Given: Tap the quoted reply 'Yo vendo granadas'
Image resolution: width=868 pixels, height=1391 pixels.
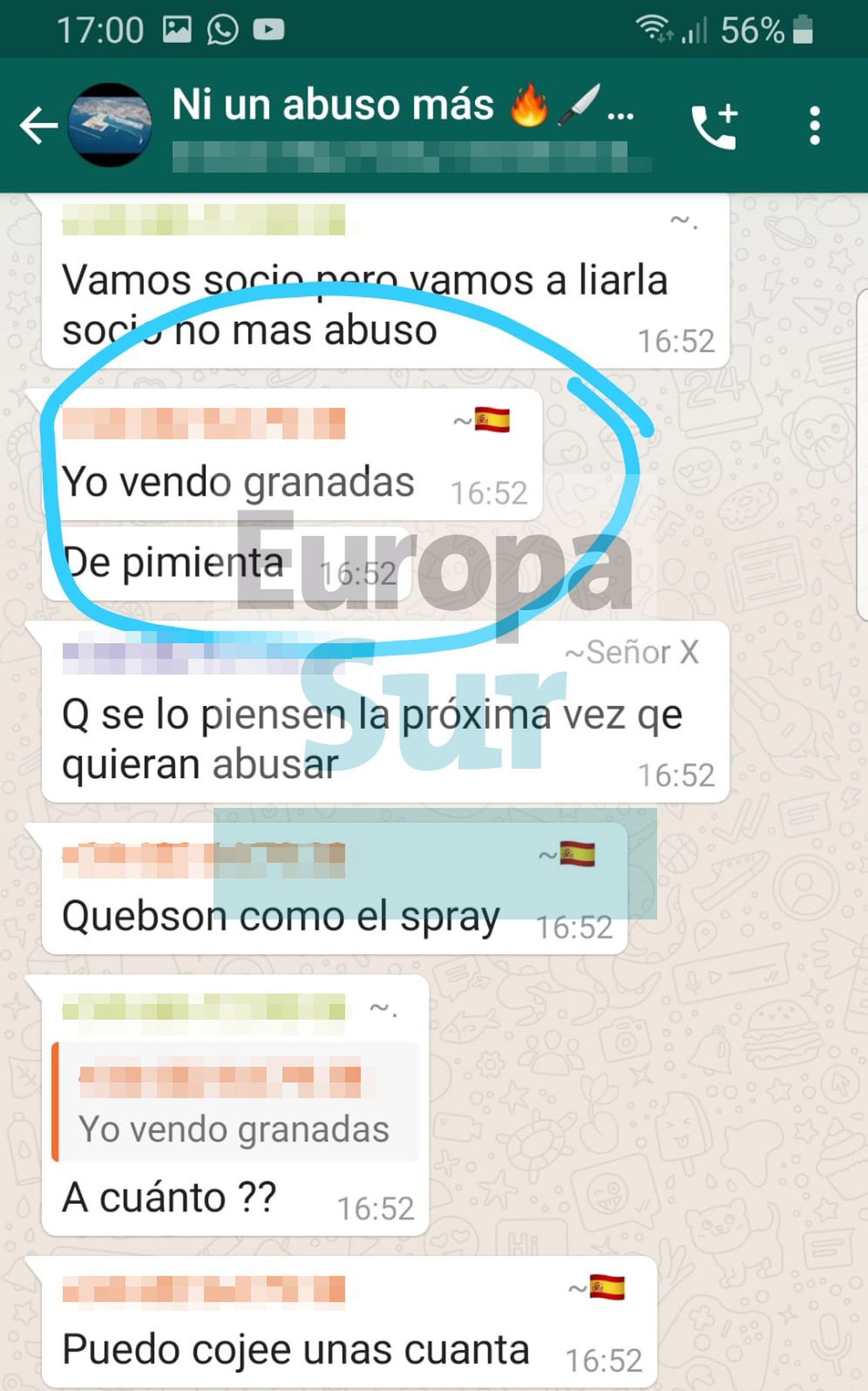Looking at the screenshot, I should tap(235, 1129).
